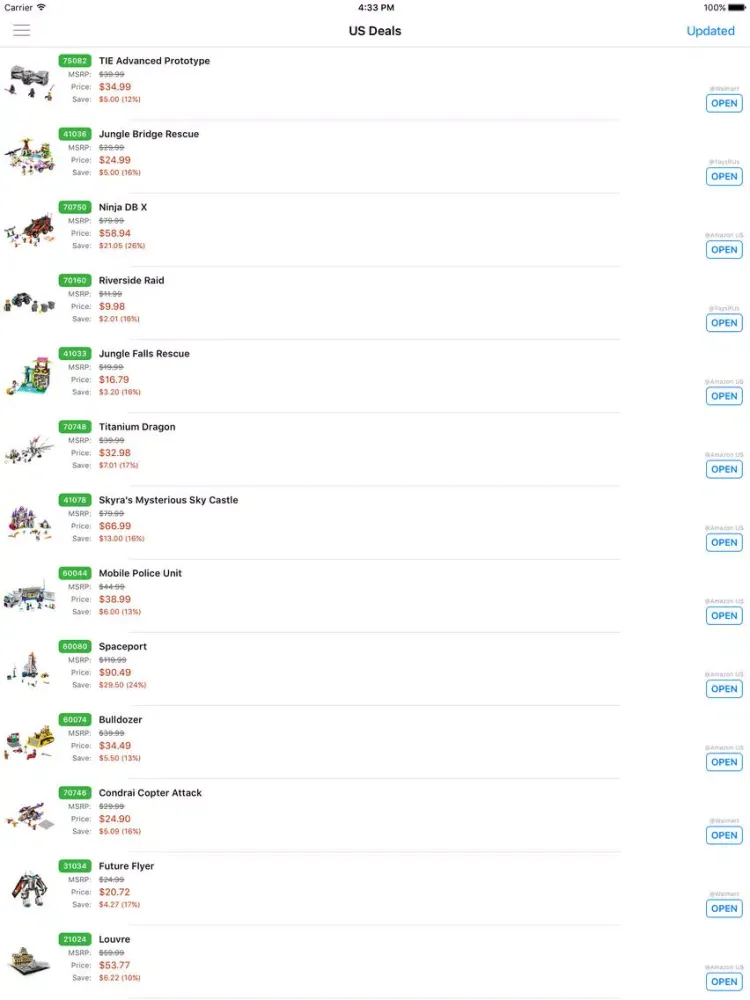This screenshot has height=1000, width=750.
Task: Open the sidebar hamburger menu
Action: pyautogui.click(x=21, y=30)
